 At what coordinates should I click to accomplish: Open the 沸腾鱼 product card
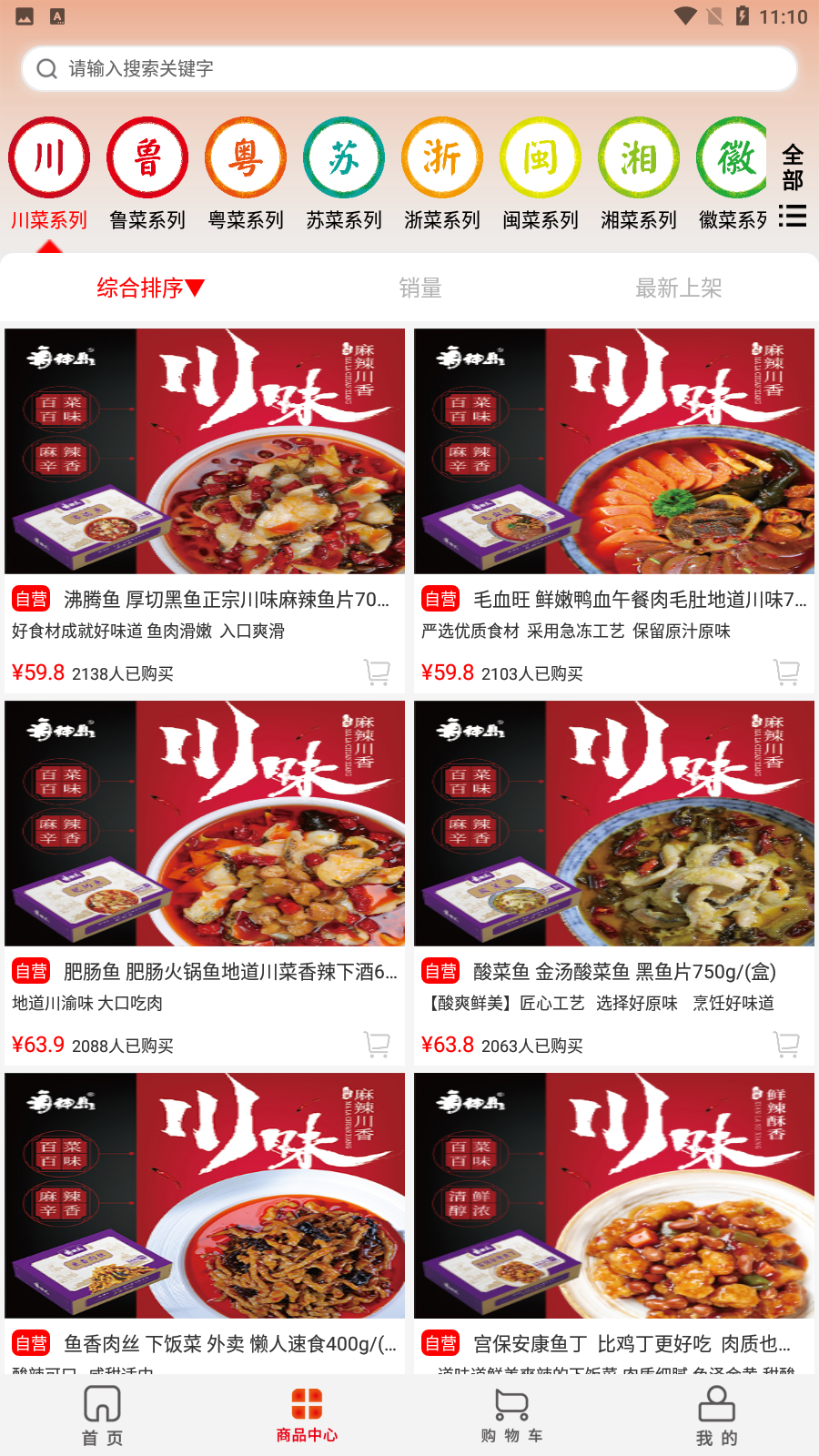click(205, 473)
